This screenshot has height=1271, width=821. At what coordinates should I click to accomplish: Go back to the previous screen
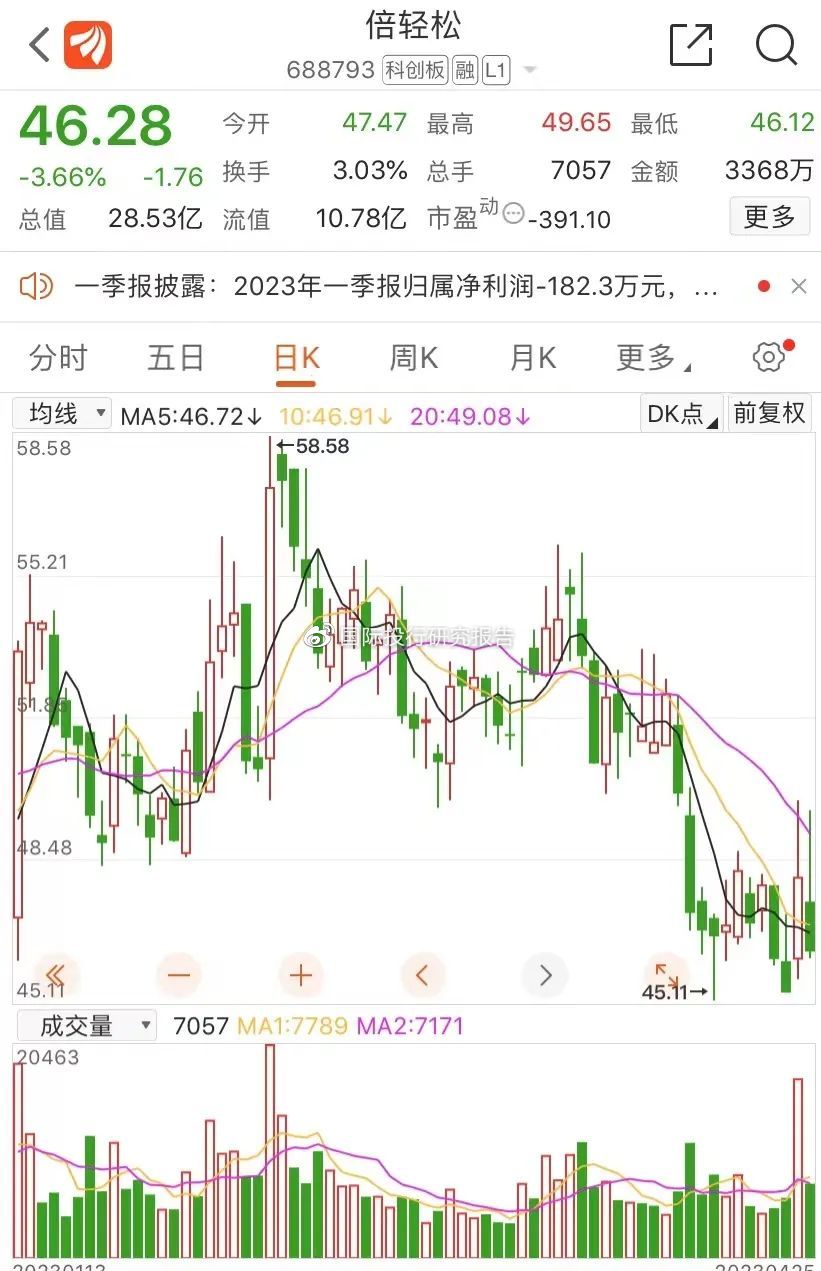(40, 45)
